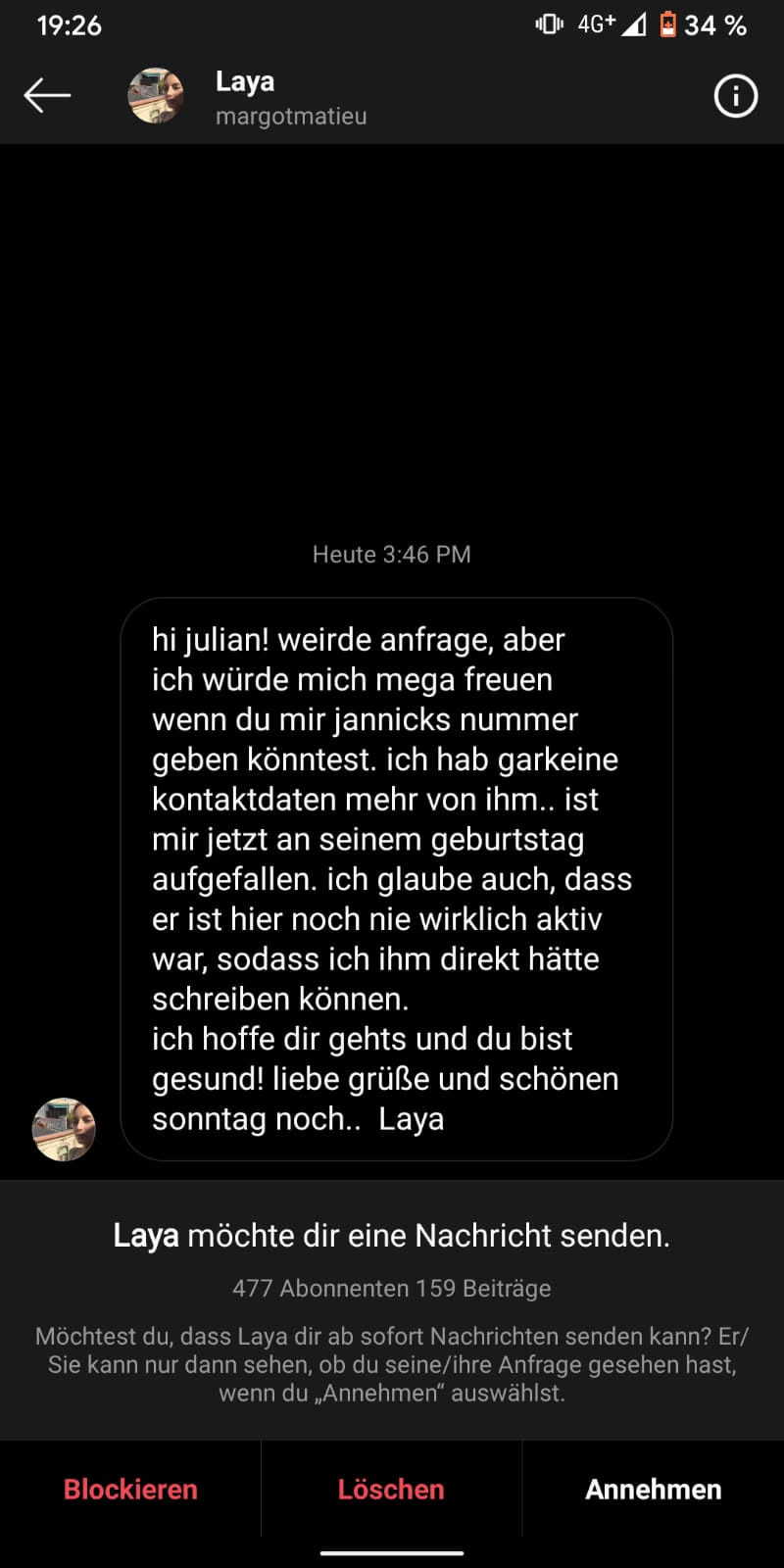Viewport: 784px width, 1568px height.
Task: Tap Blockieren to block Laya
Action: pos(130,1489)
